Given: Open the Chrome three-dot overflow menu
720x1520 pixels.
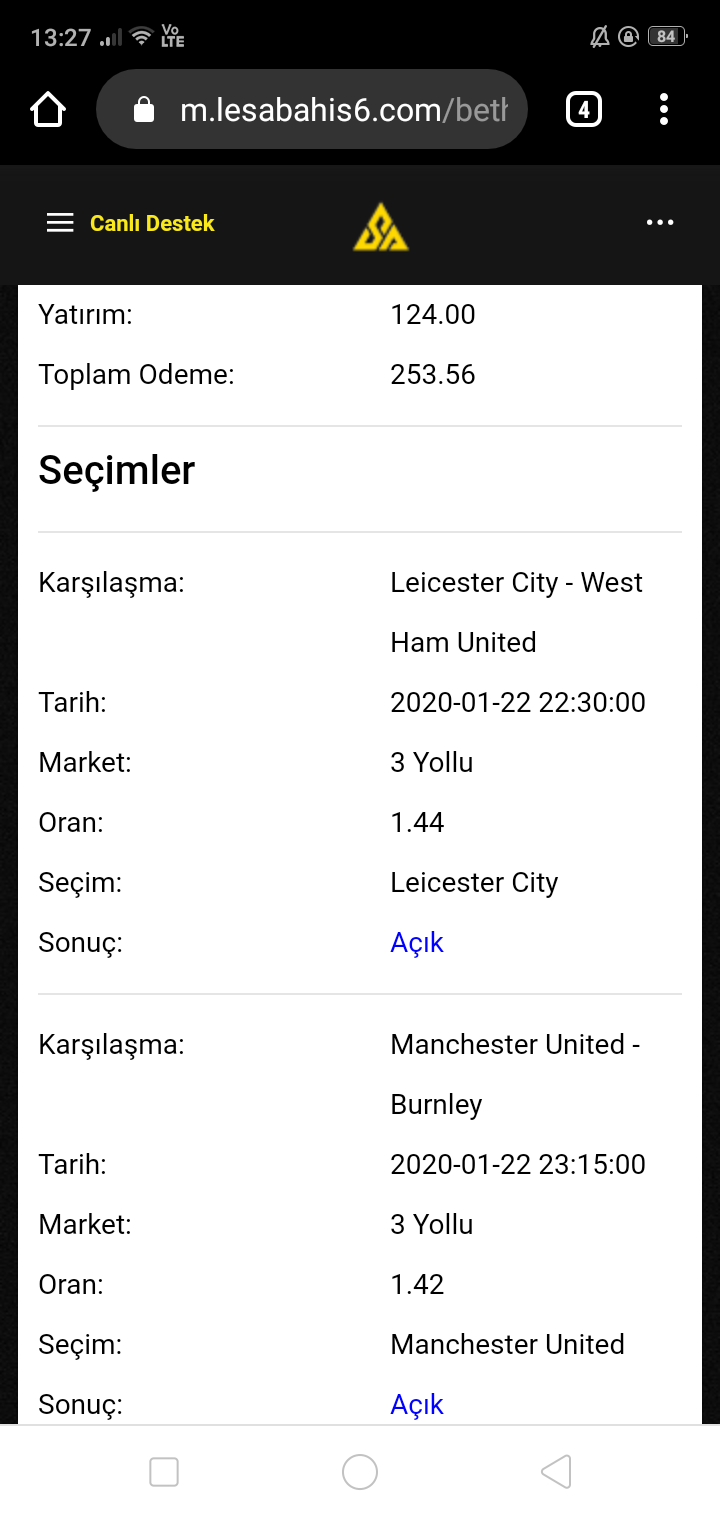Looking at the screenshot, I should [664, 109].
